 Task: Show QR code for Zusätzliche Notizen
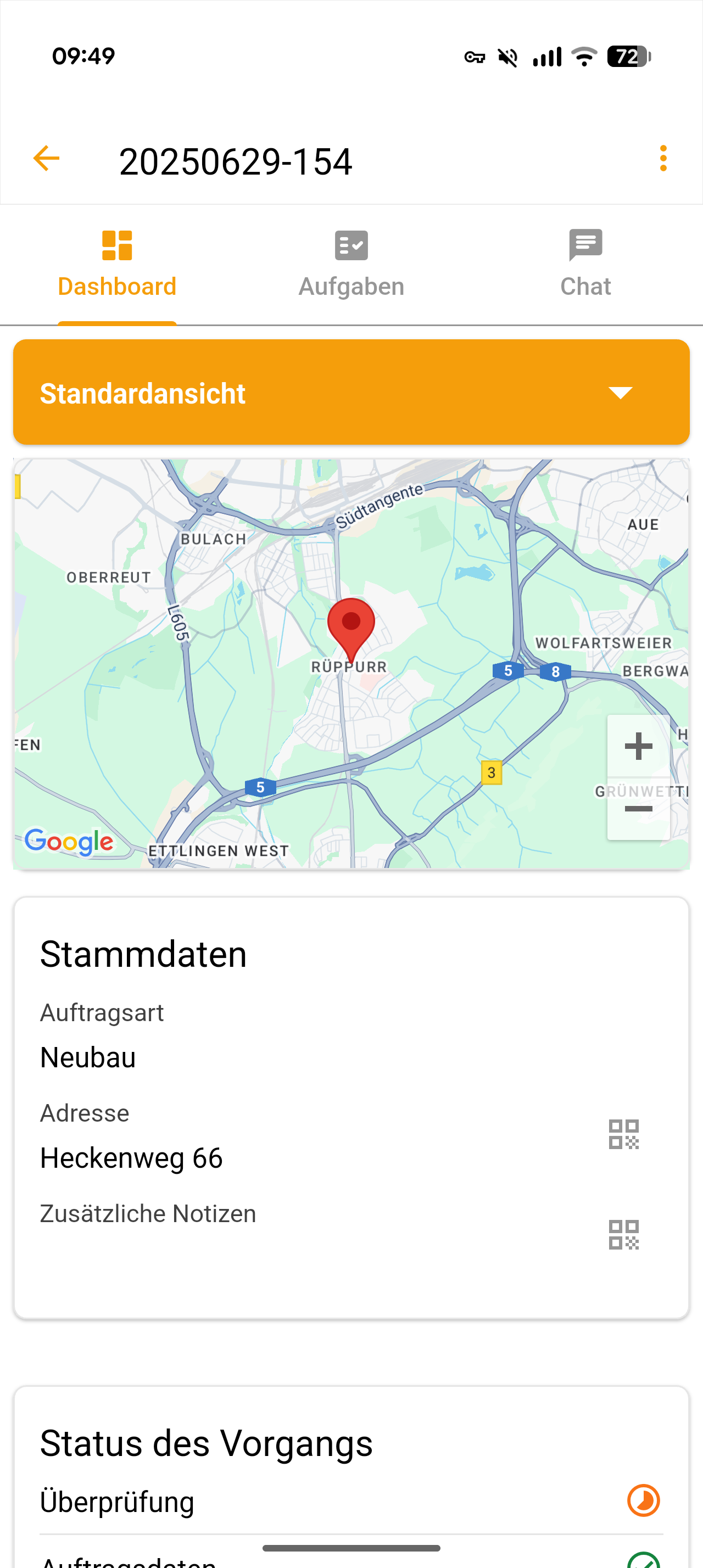(623, 1235)
